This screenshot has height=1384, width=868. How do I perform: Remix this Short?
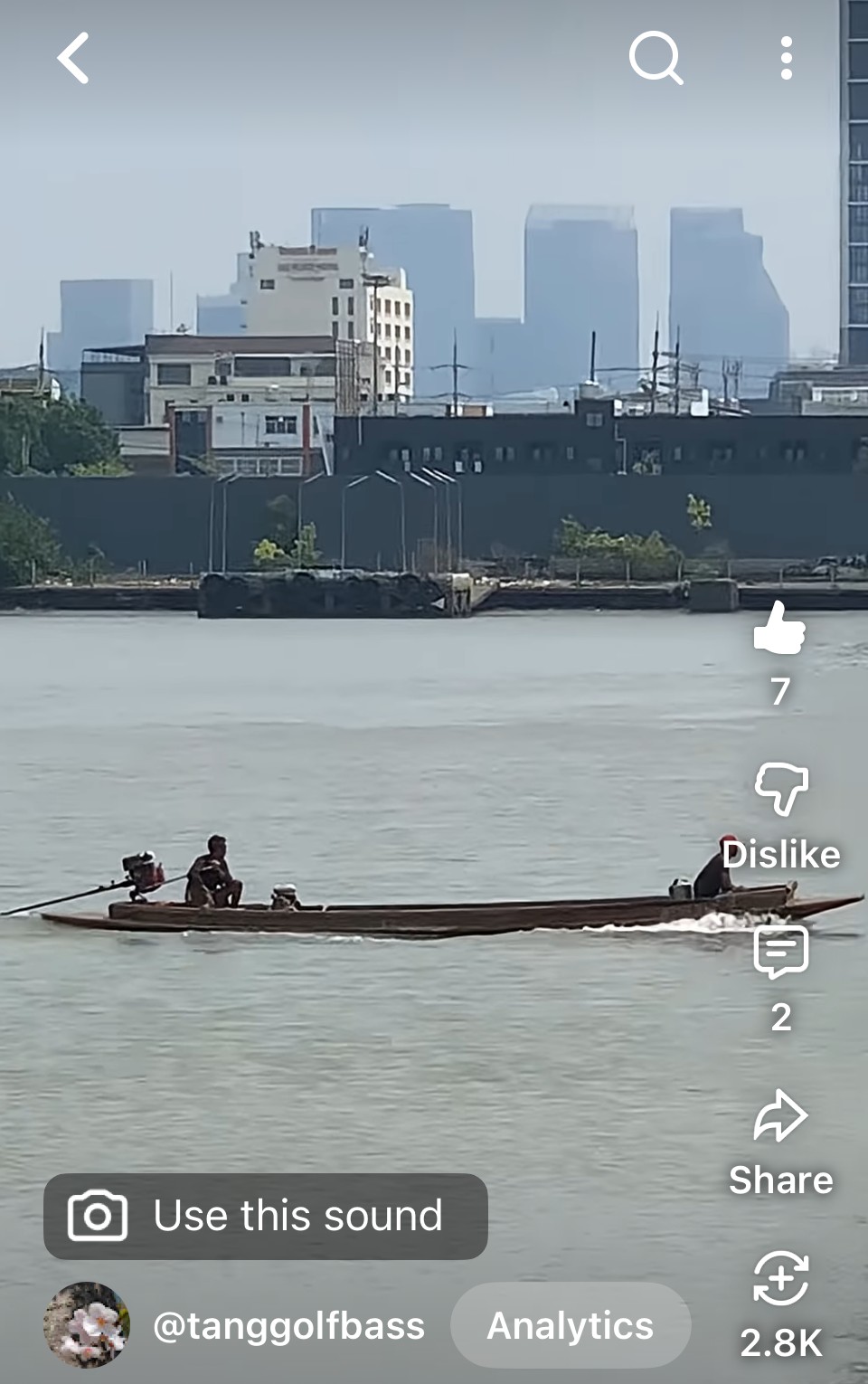pyautogui.click(x=781, y=1279)
